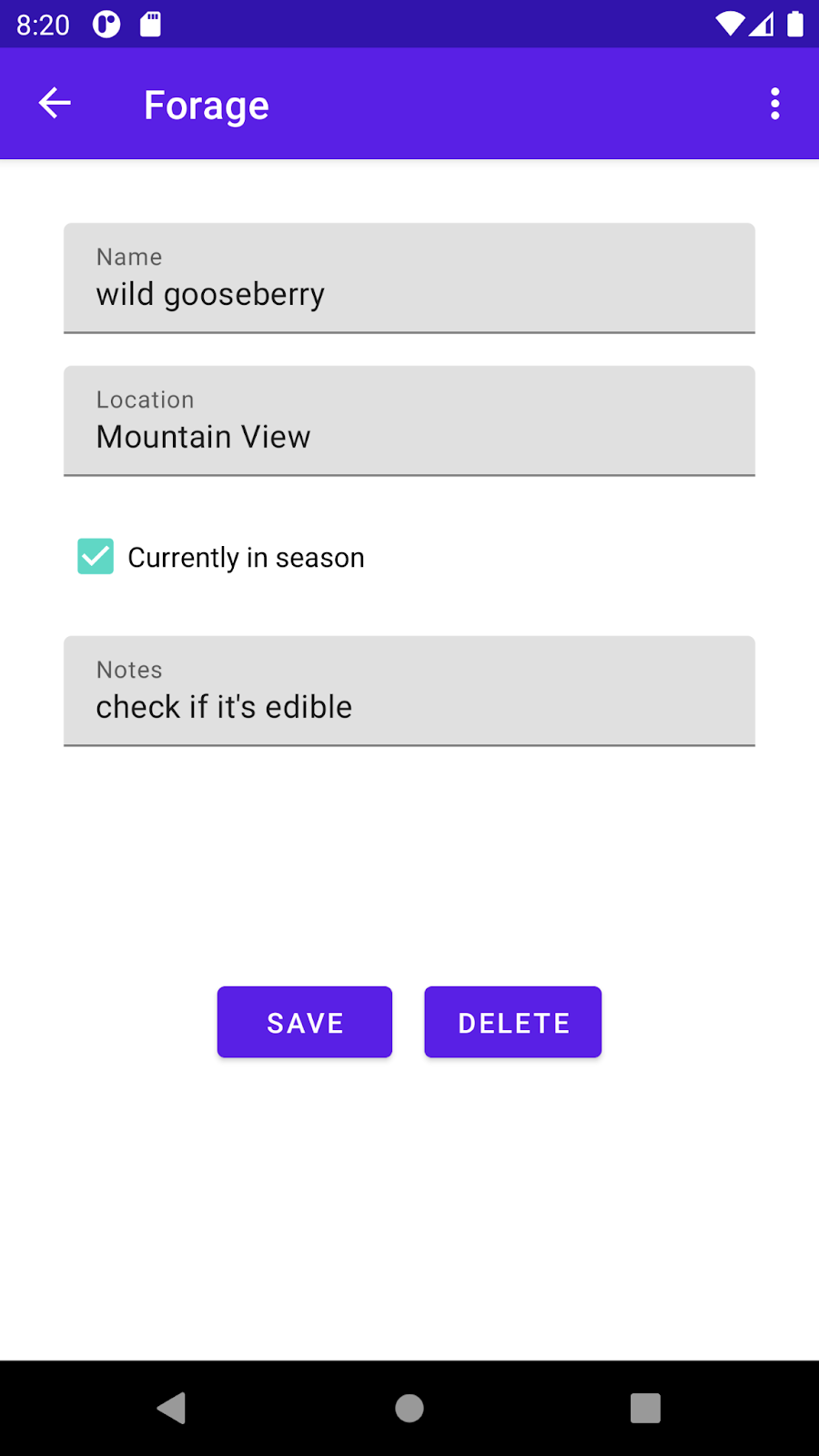Toggle the Currently in season option off
Image resolution: width=819 pixels, height=1456 pixels.
(95, 556)
